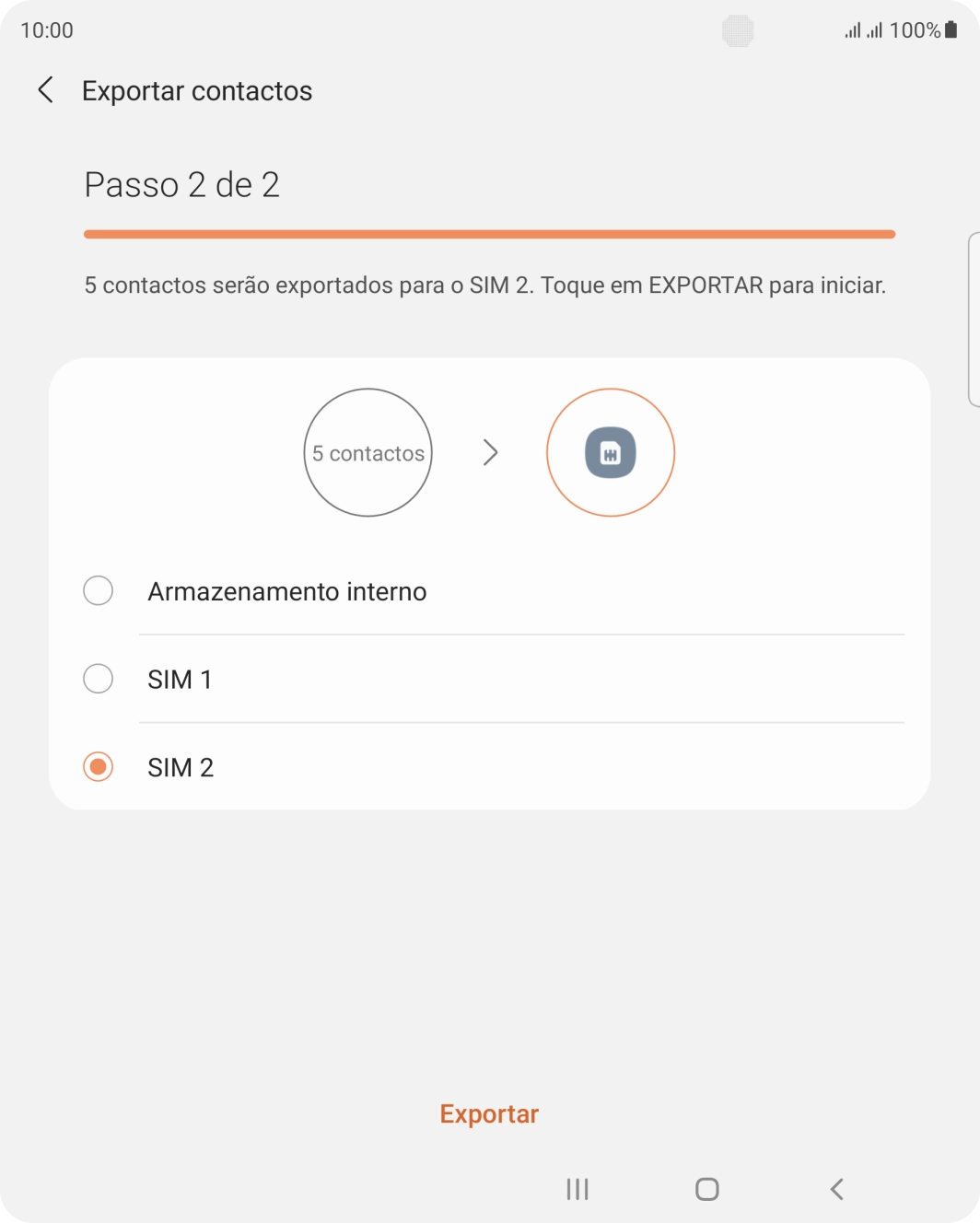The image size is (980, 1223).
Task: Select SIM 1 as export destination
Action: point(99,679)
